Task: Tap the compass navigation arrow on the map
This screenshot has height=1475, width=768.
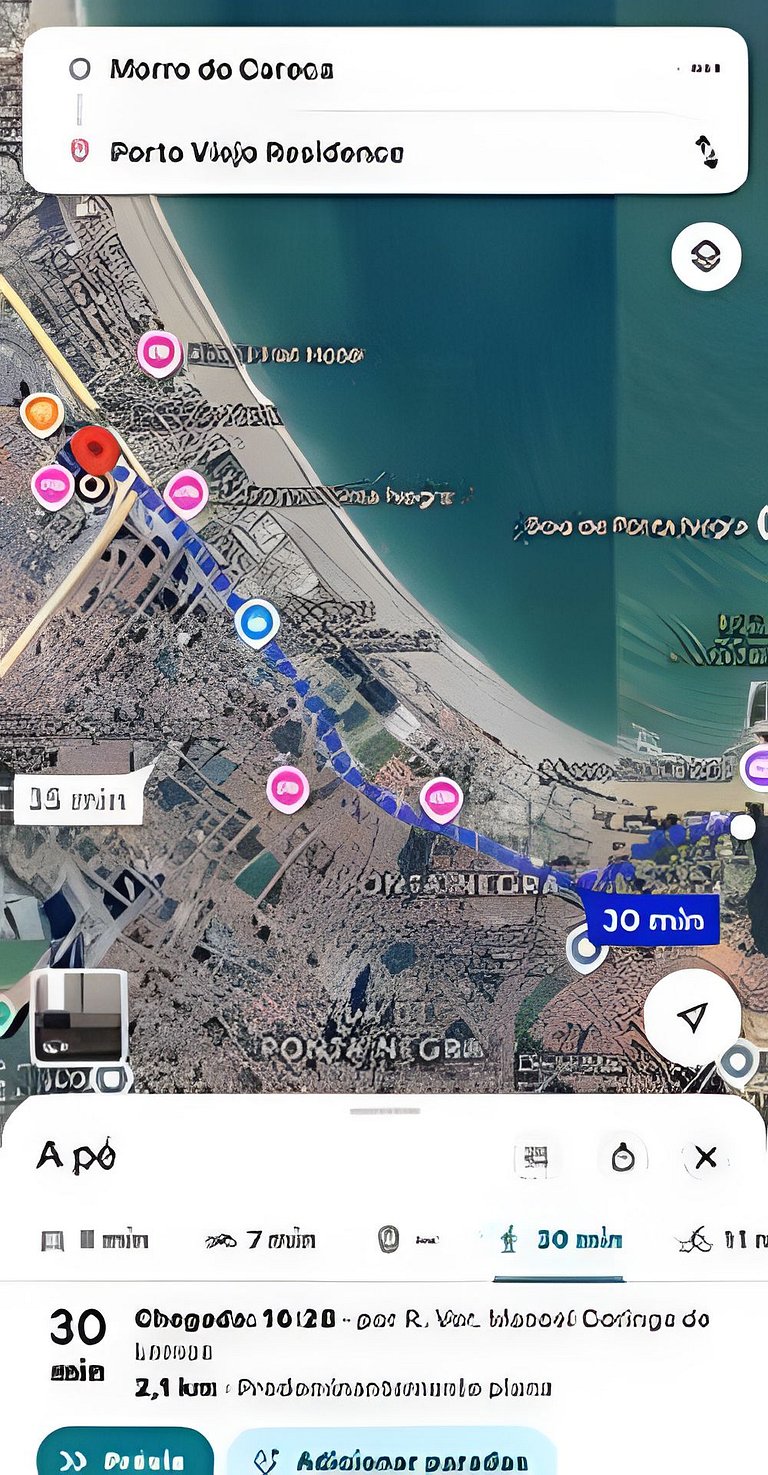Action: pos(692,1016)
